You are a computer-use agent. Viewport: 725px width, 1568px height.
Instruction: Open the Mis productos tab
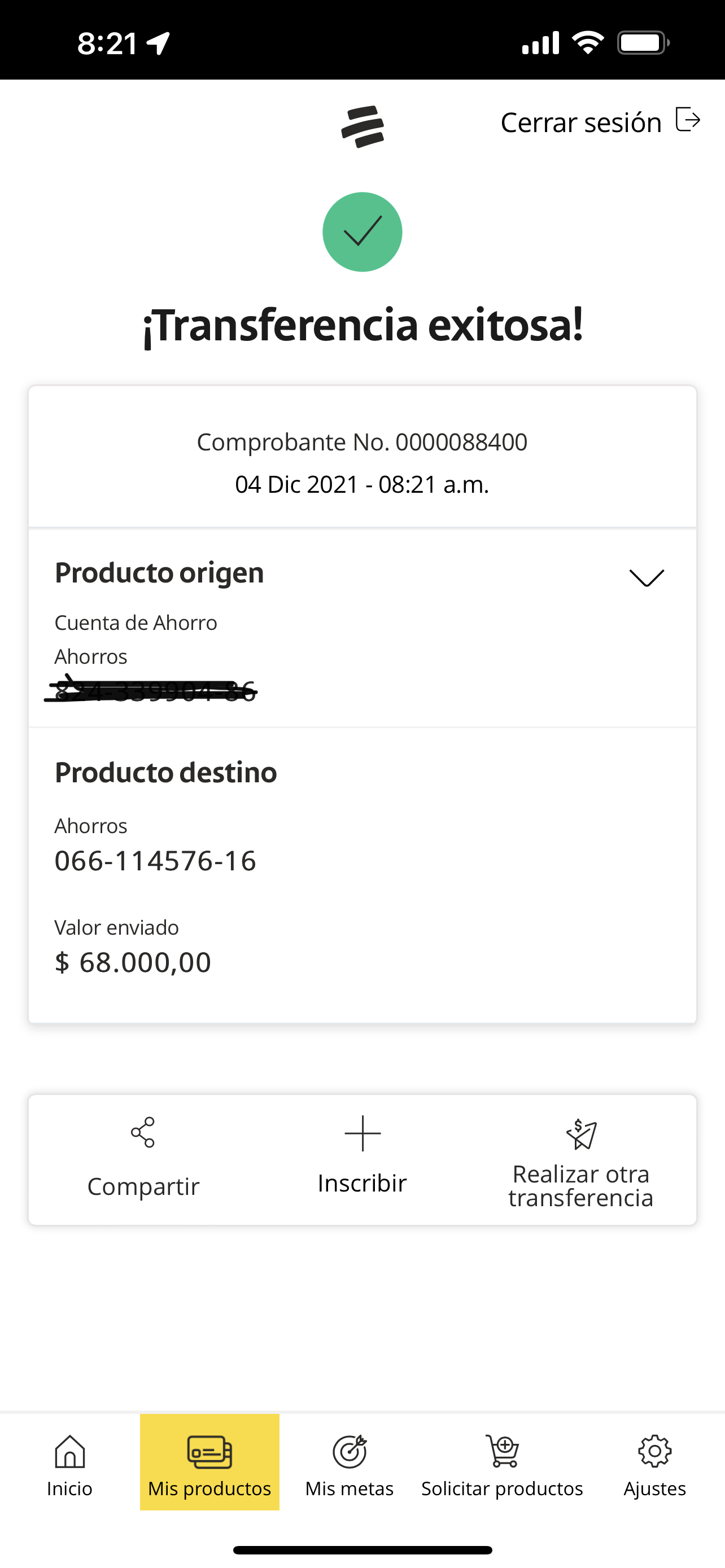pos(209,1462)
